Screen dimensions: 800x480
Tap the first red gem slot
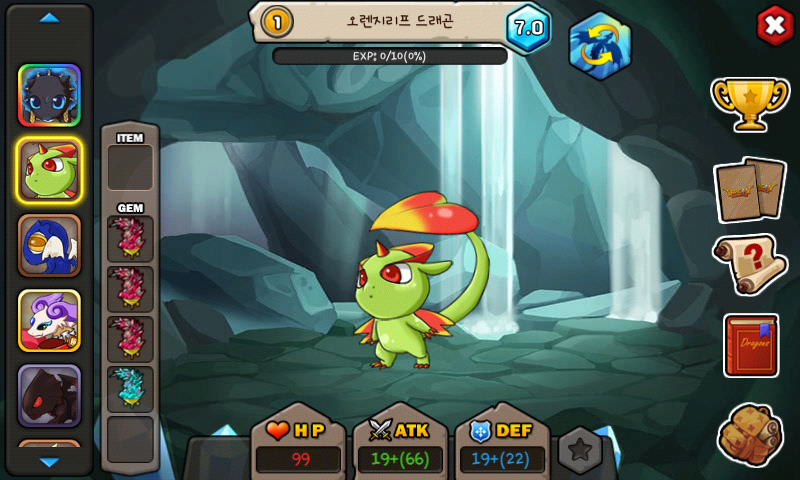(x=130, y=239)
